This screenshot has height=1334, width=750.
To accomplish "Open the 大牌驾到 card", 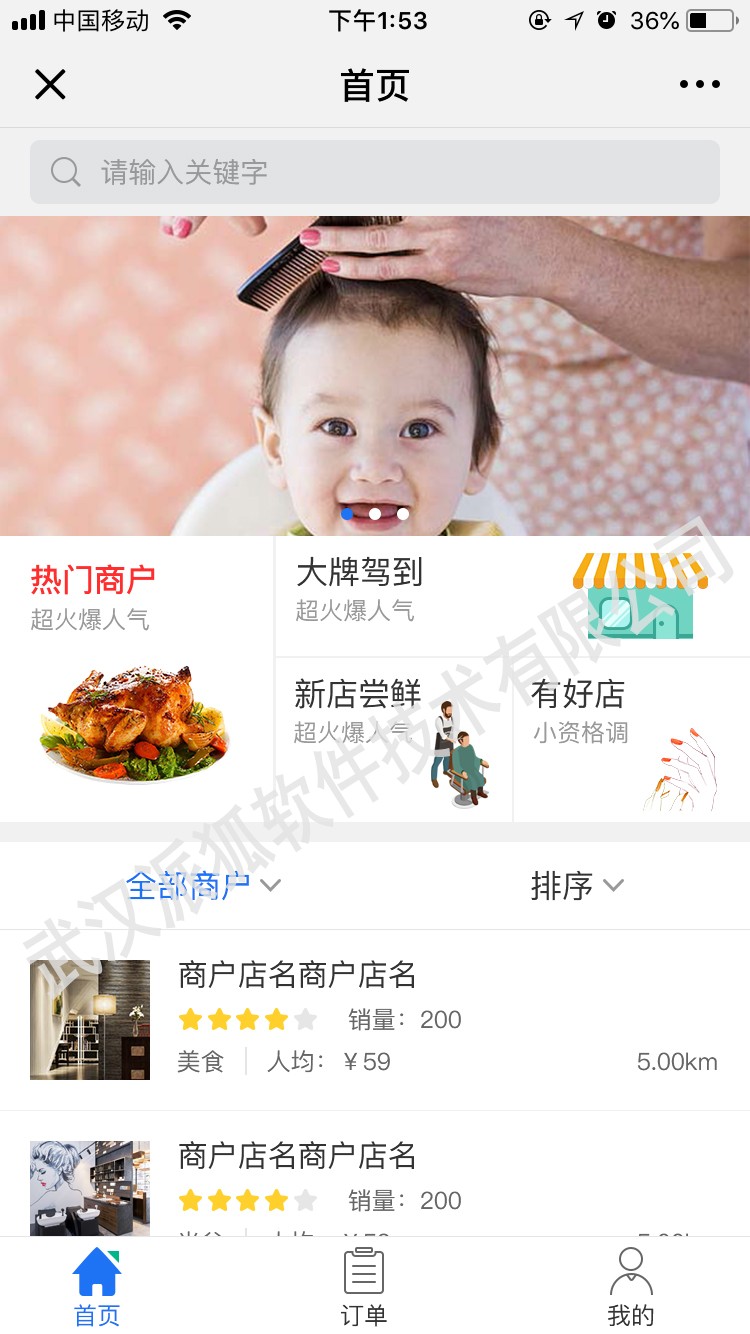I will [x=512, y=596].
